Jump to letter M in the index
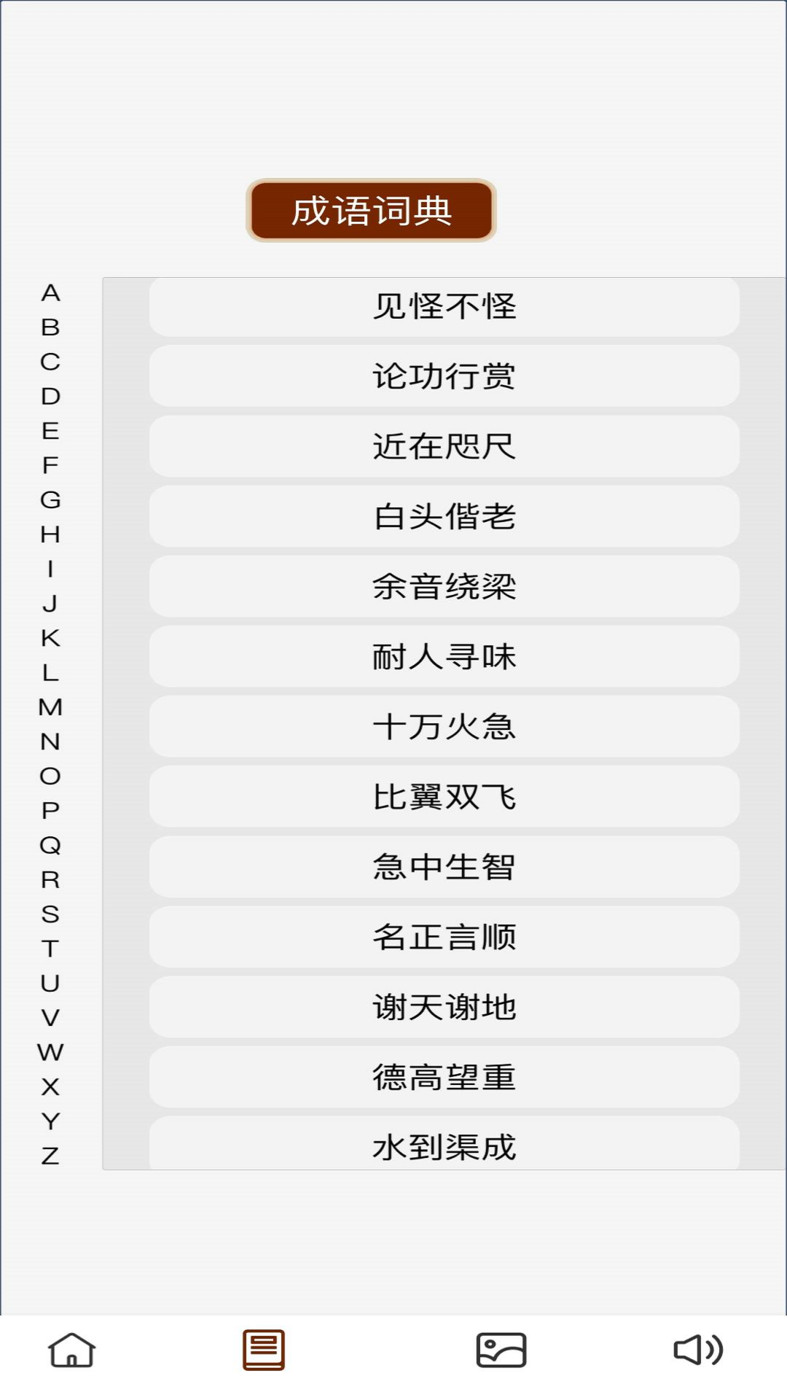 click(x=50, y=707)
